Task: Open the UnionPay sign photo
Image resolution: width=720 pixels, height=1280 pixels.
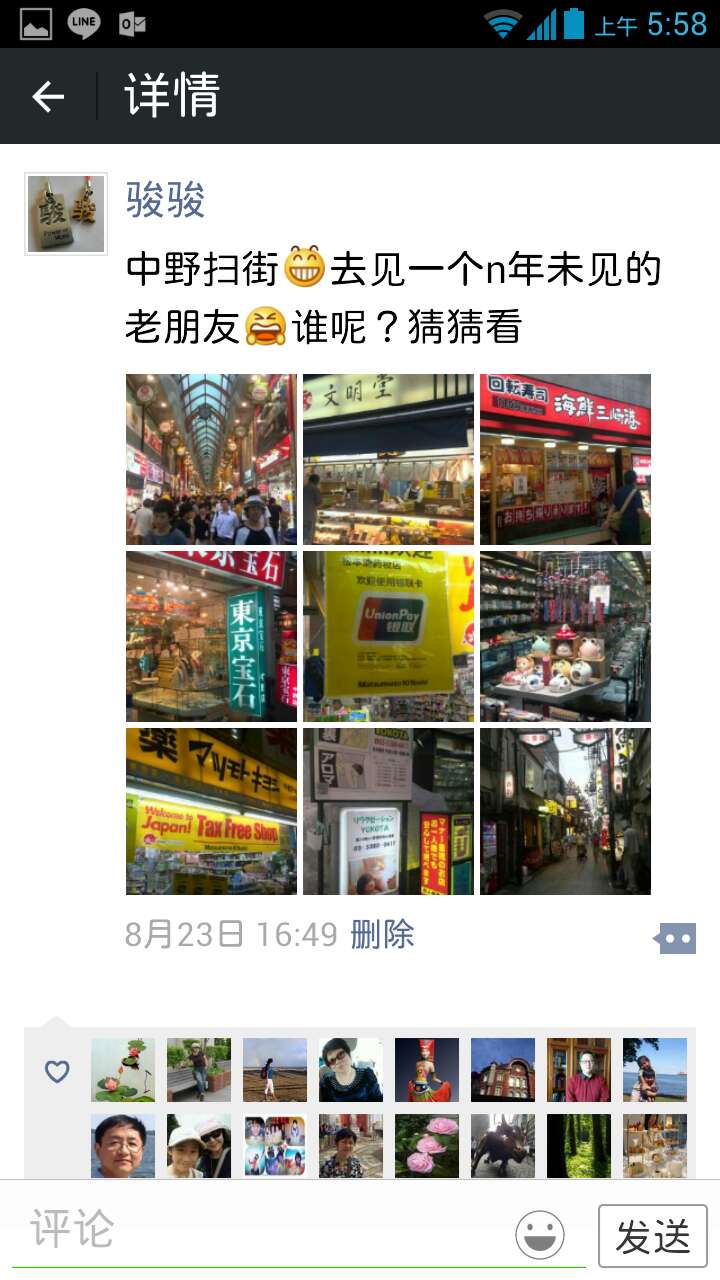Action: (x=388, y=636)
